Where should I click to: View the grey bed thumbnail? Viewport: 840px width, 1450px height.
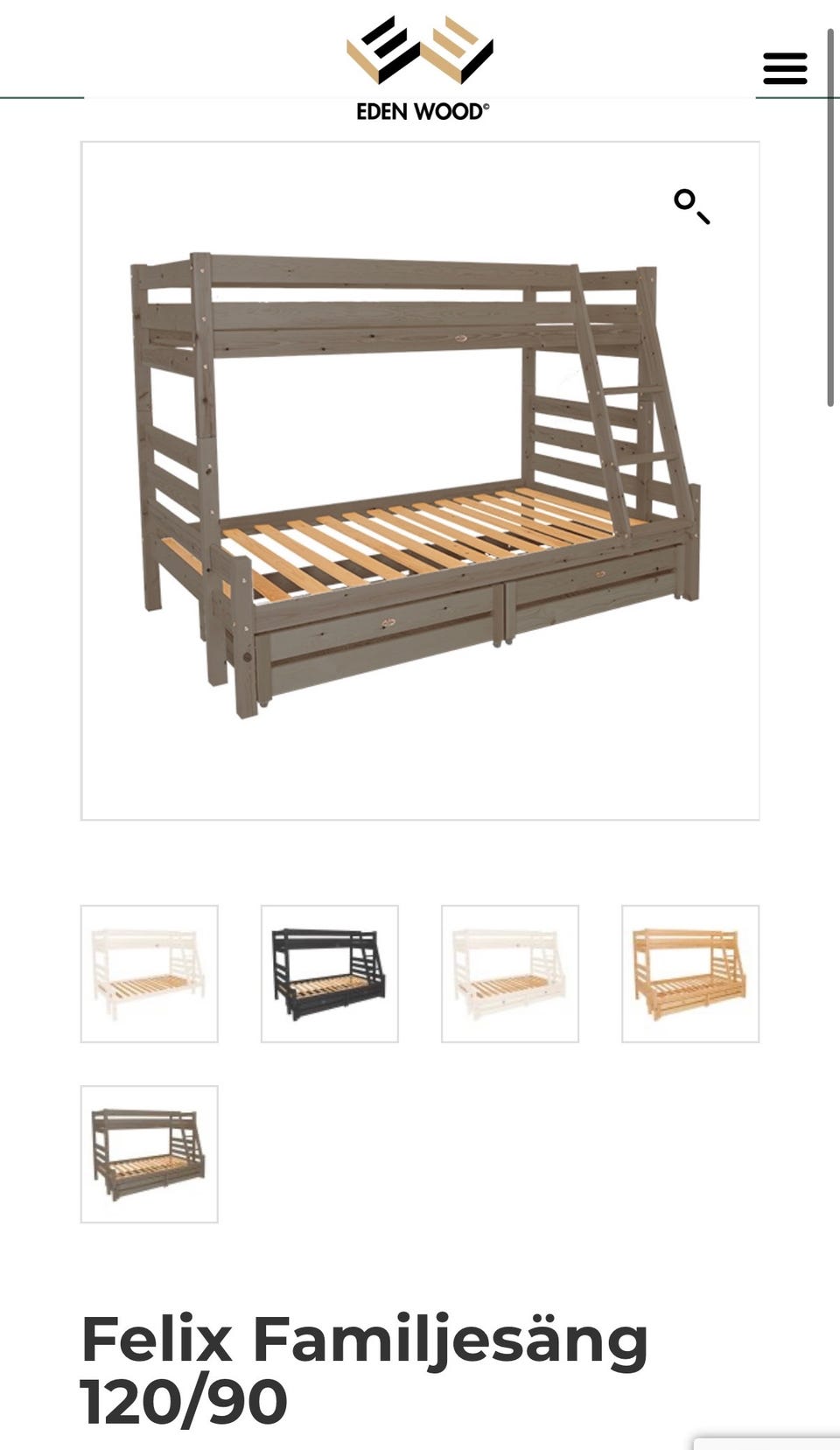click(150, 1154)
